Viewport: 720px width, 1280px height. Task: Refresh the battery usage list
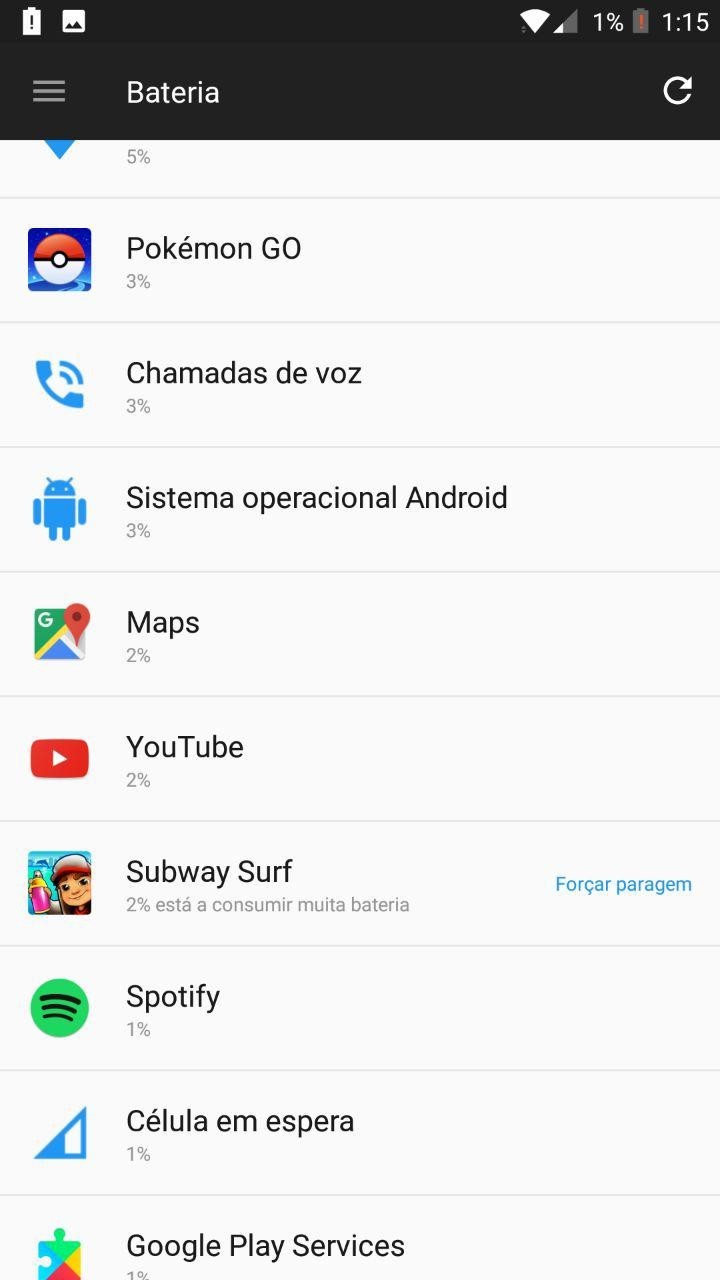[x=677, y=91]
